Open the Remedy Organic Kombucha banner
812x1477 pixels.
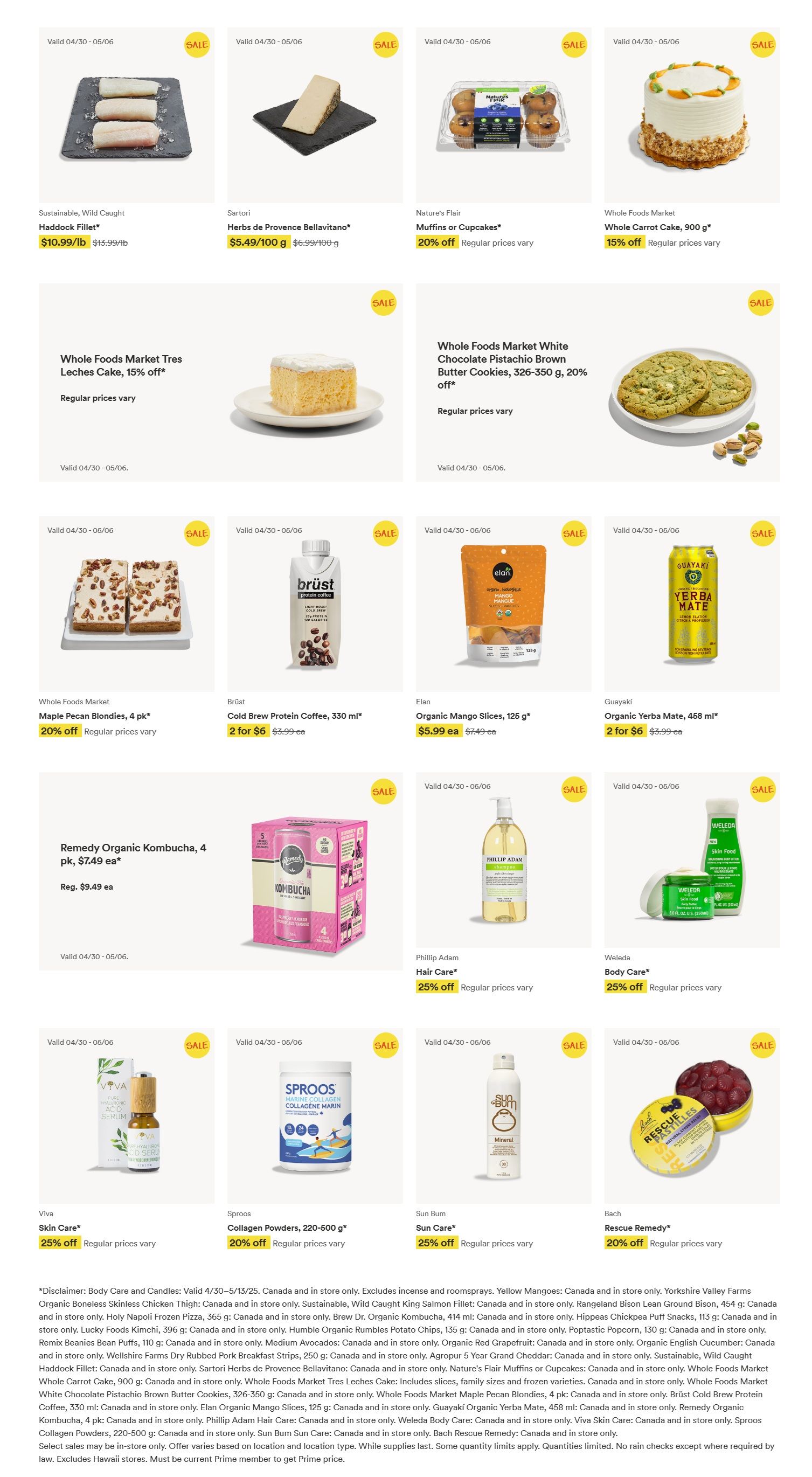221,871
